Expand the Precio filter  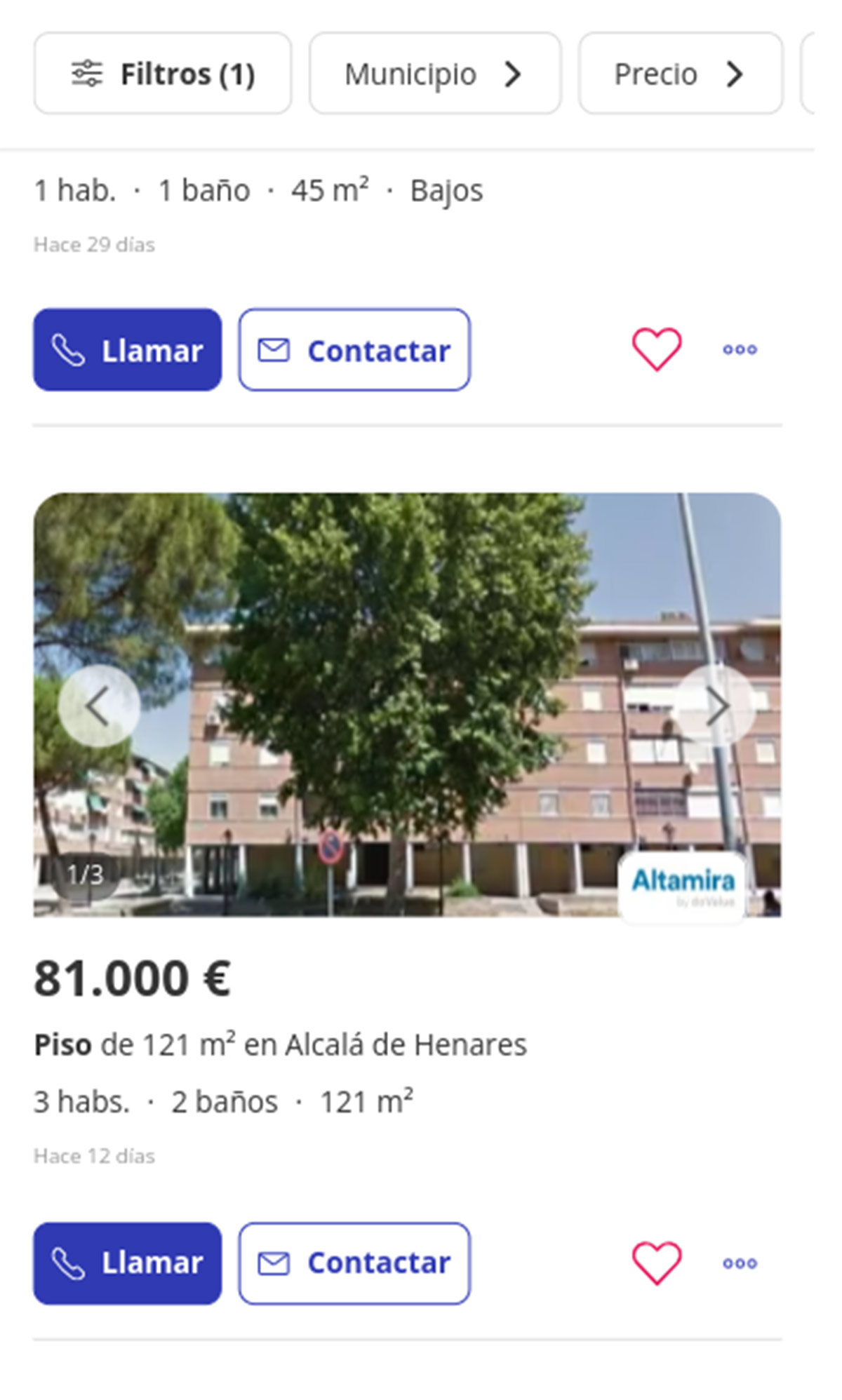click(680, 74)
